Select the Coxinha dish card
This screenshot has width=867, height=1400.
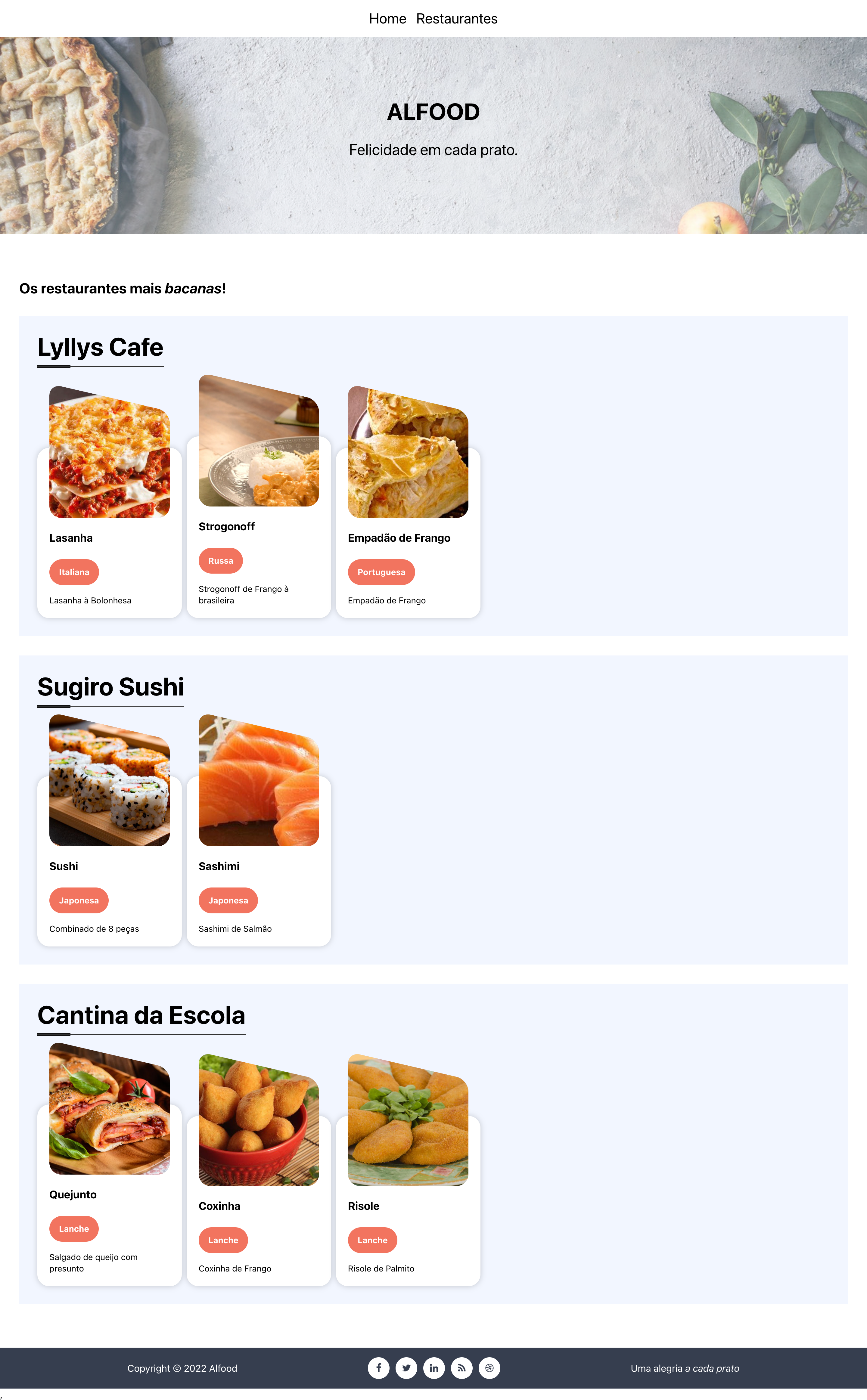[259, 1195]
